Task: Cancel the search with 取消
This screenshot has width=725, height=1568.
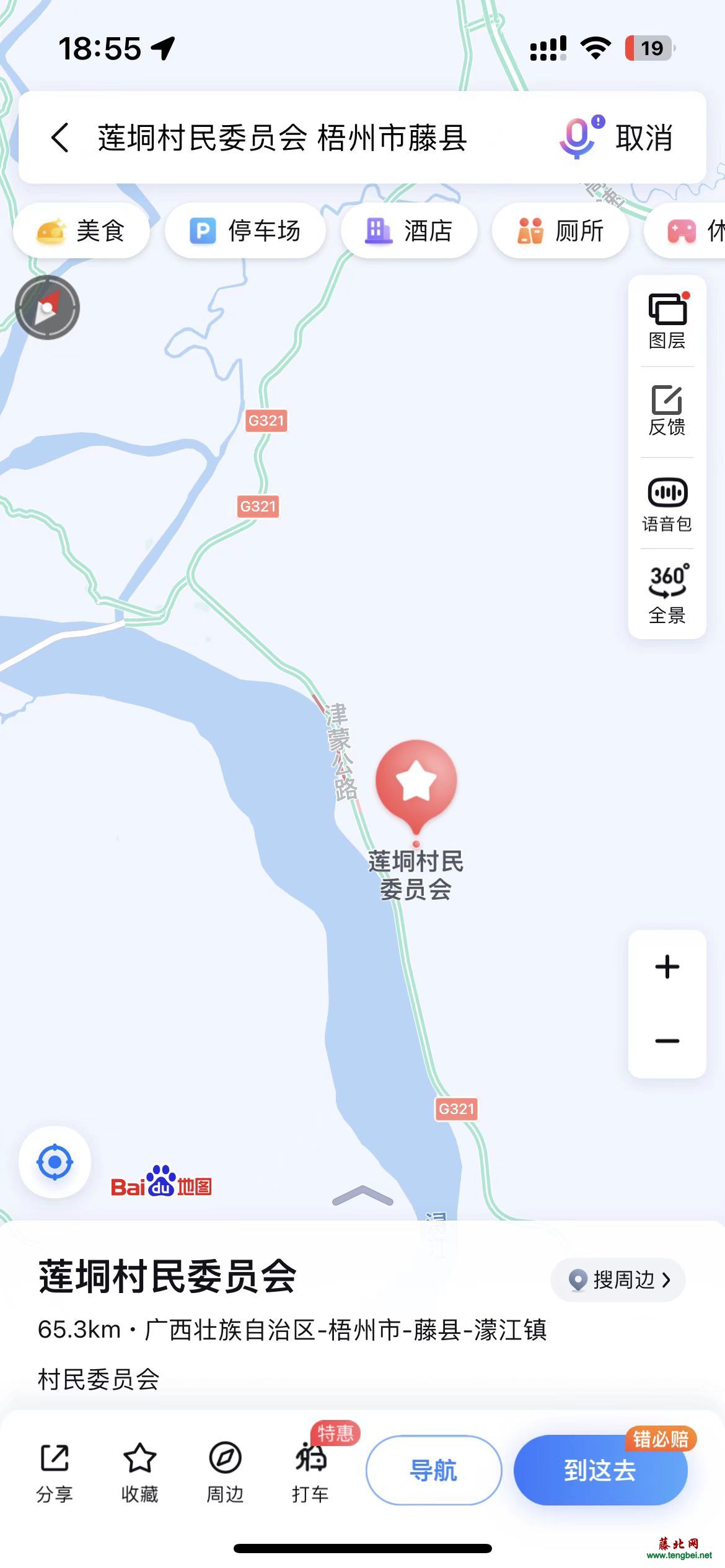Action: point(644,137)
